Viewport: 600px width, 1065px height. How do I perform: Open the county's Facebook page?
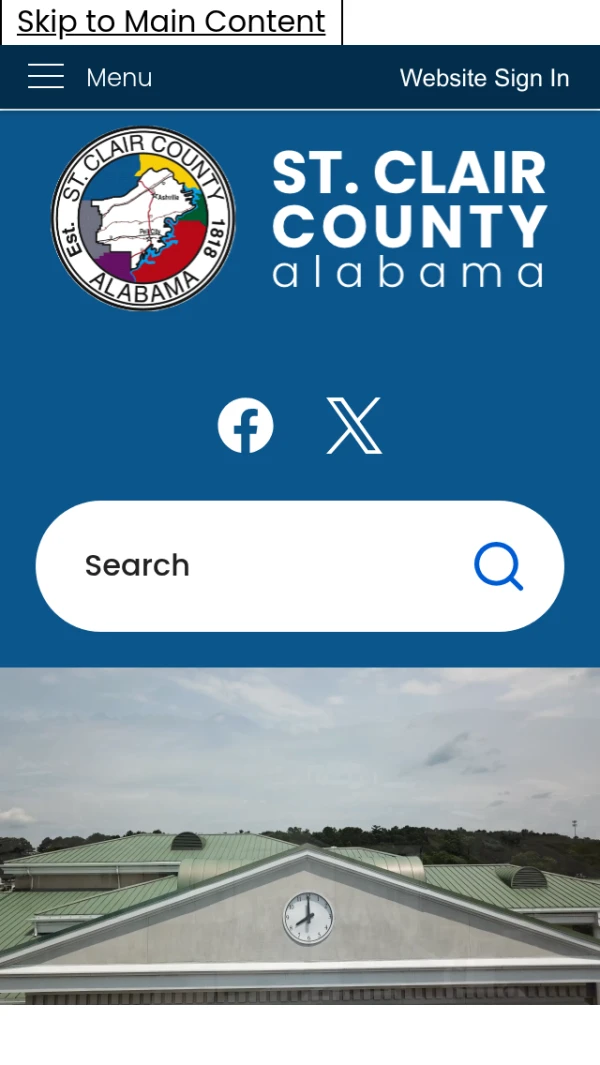(246, 425)
